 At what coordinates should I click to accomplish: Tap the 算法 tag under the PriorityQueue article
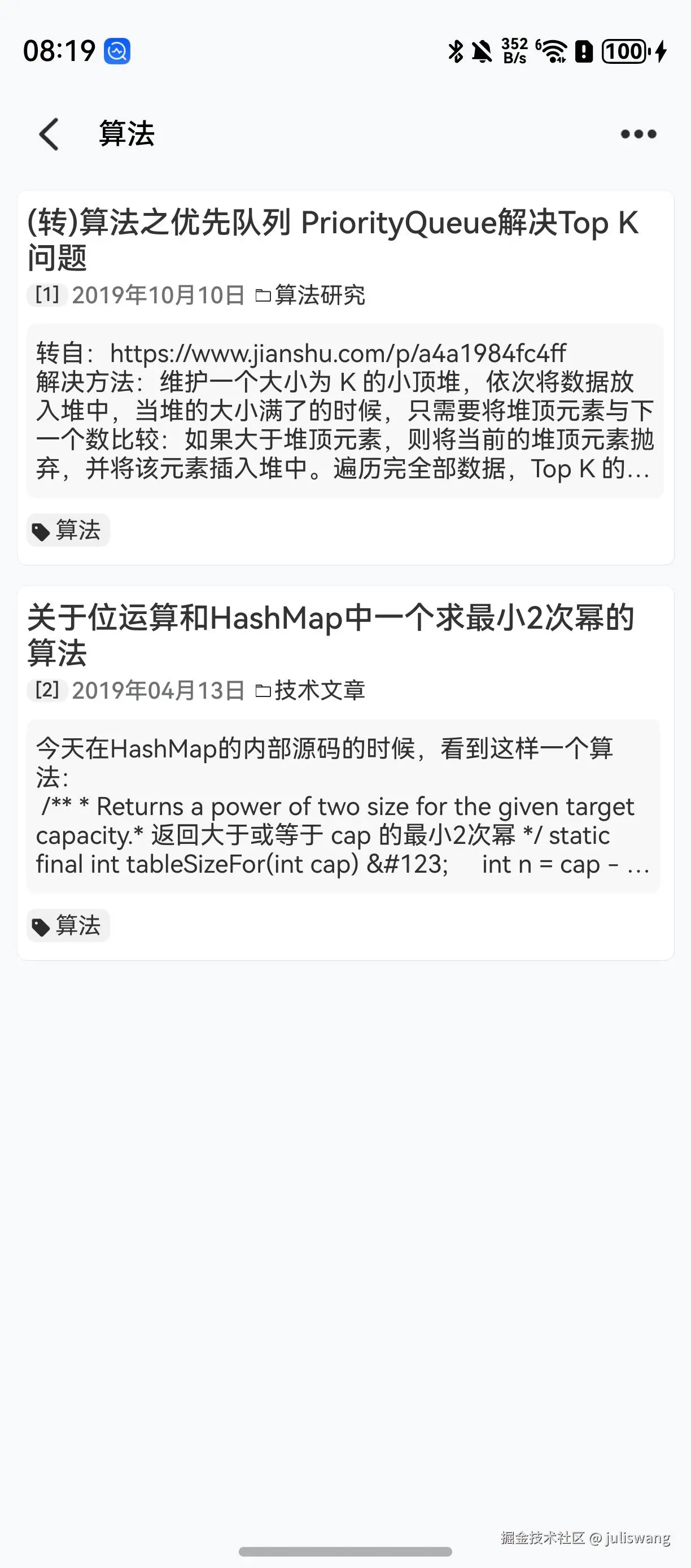68,530
